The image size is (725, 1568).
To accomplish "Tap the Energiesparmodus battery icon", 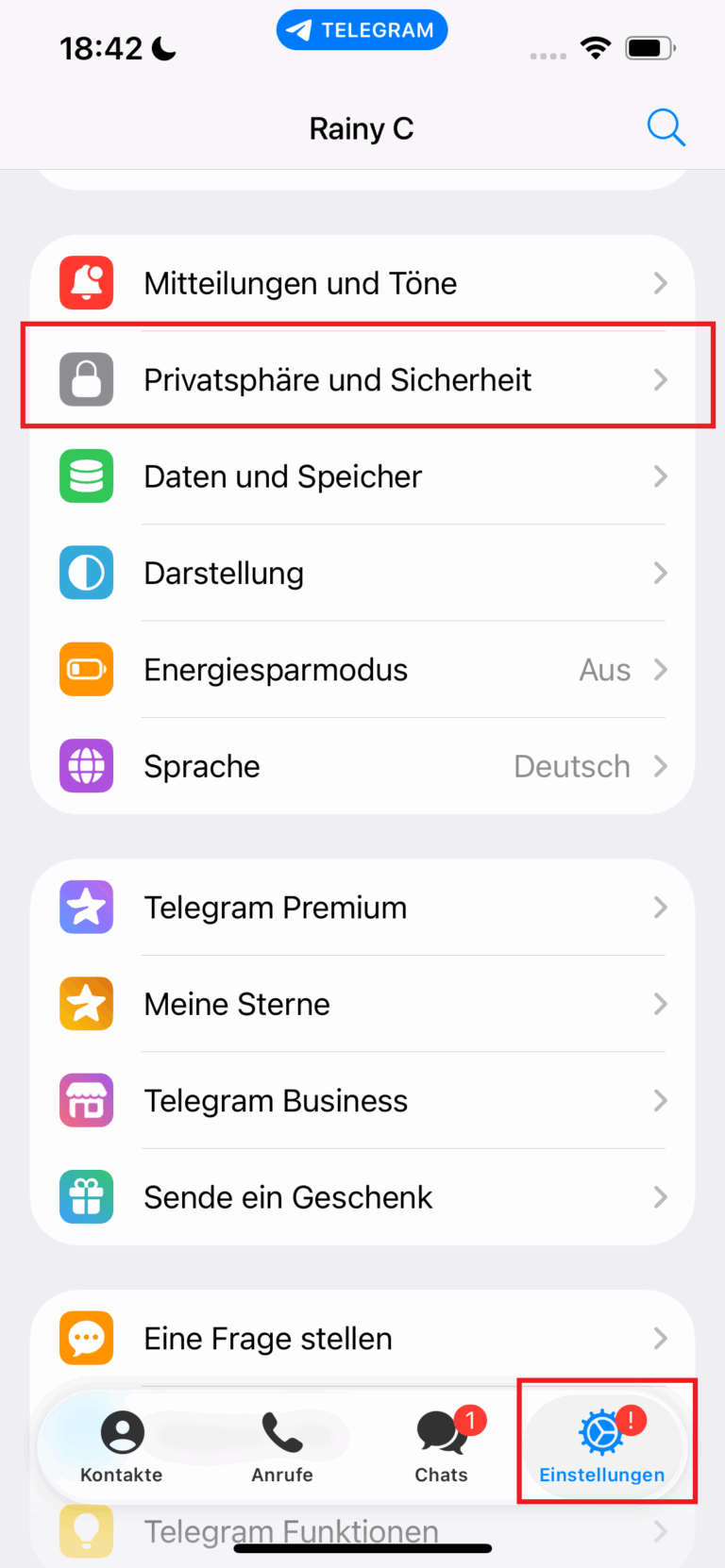I will click(86, 669).
